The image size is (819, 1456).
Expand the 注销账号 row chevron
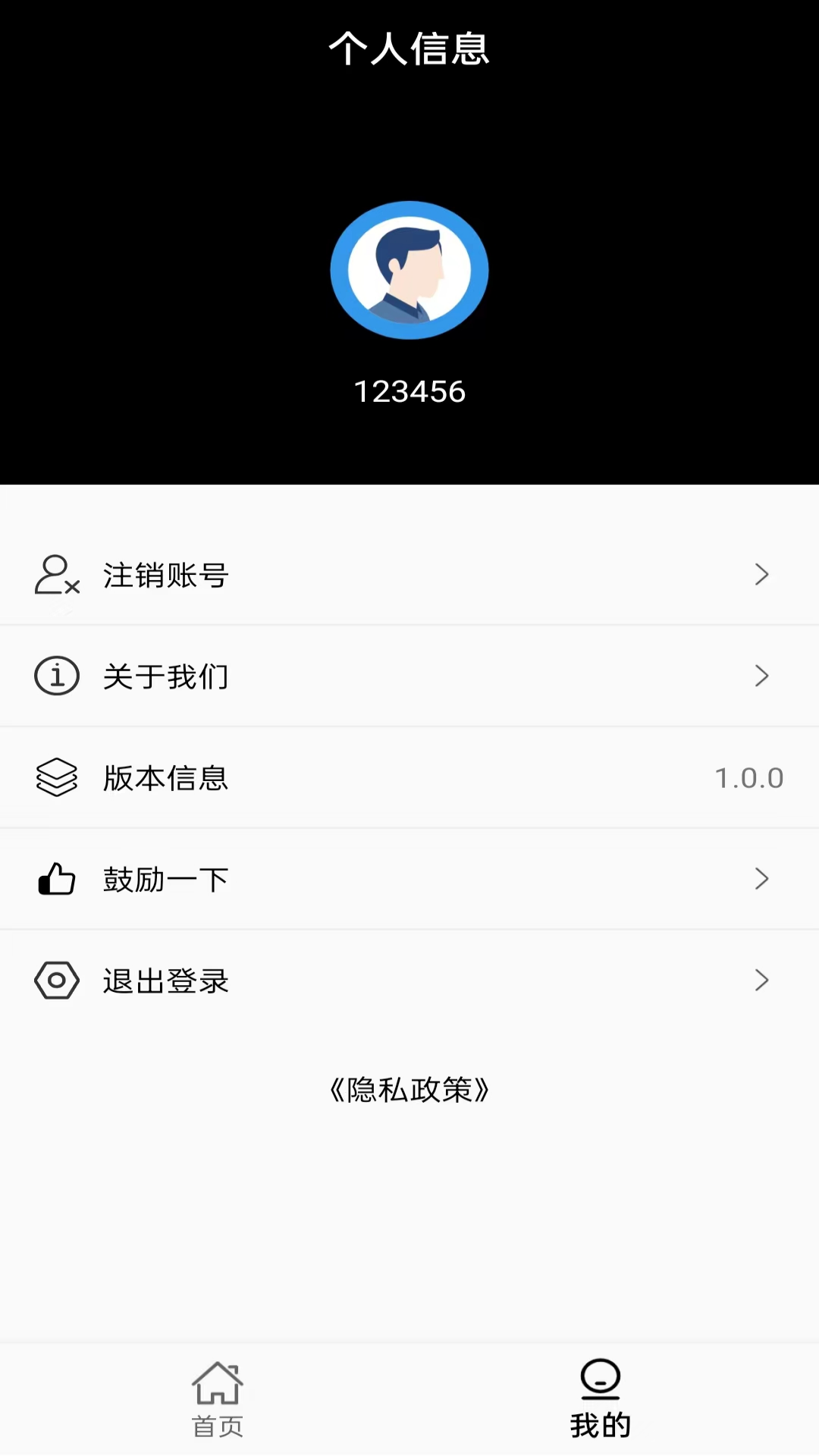pyautogui.click(x=761, y=575)
